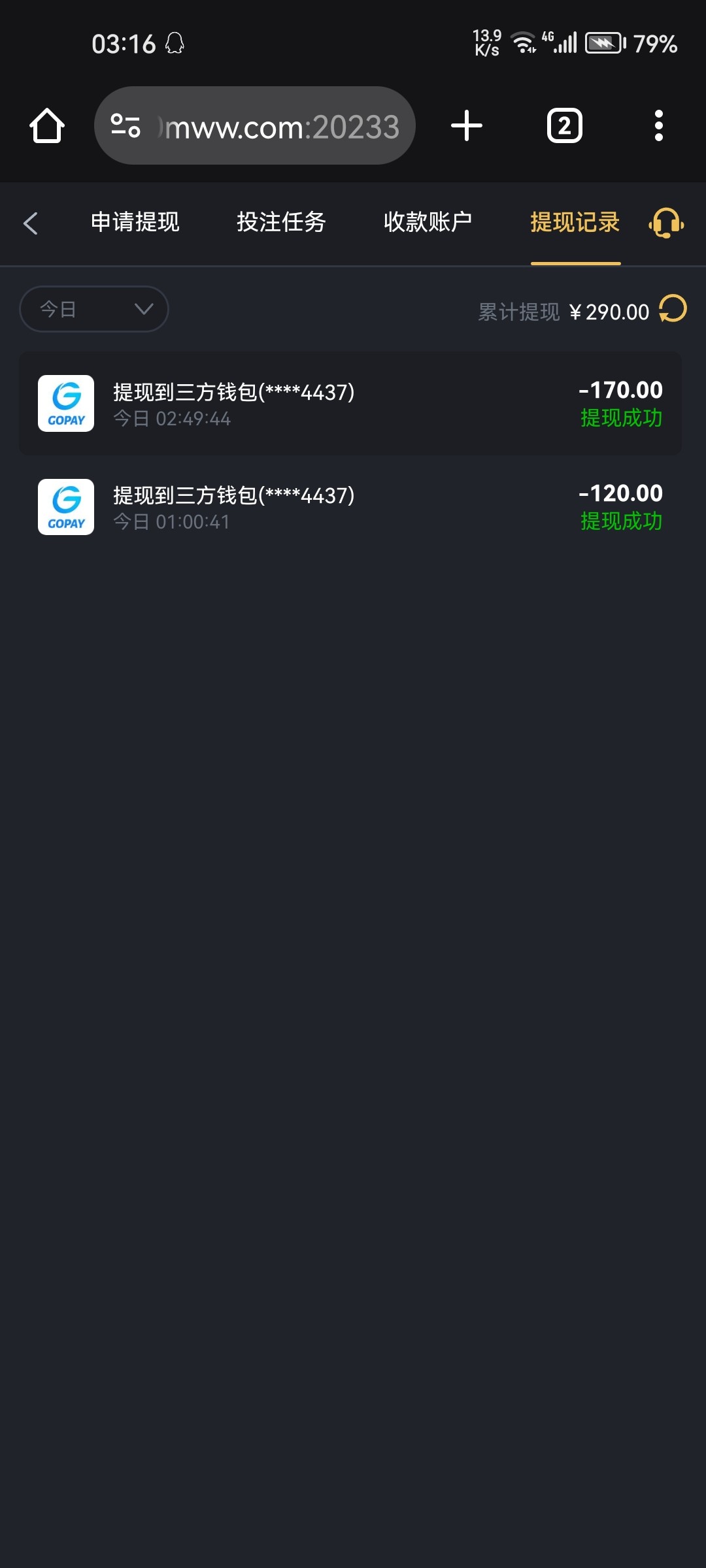Open the -170.00 withdrawal record
The width and height of the screenshot is (706, 1568).
pyautogui.click(x=350, y=404)
